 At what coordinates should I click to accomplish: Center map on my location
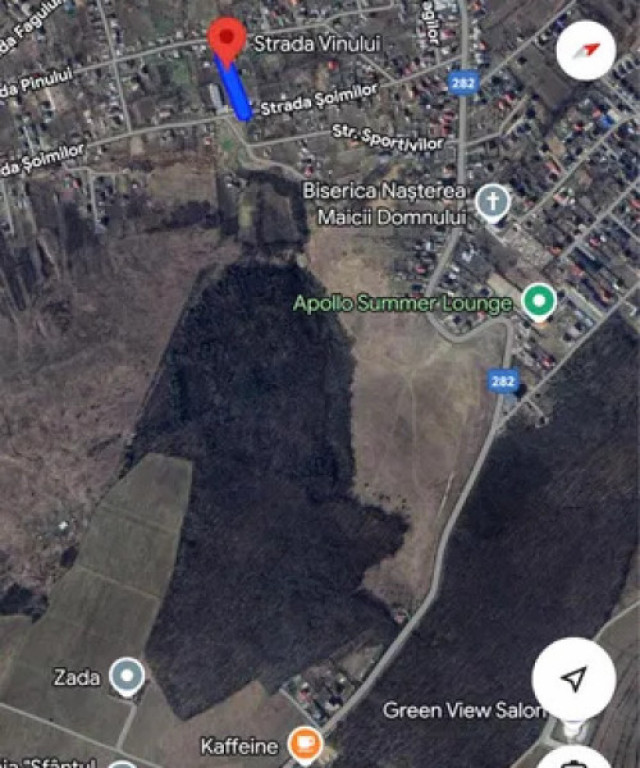point(573,679)
